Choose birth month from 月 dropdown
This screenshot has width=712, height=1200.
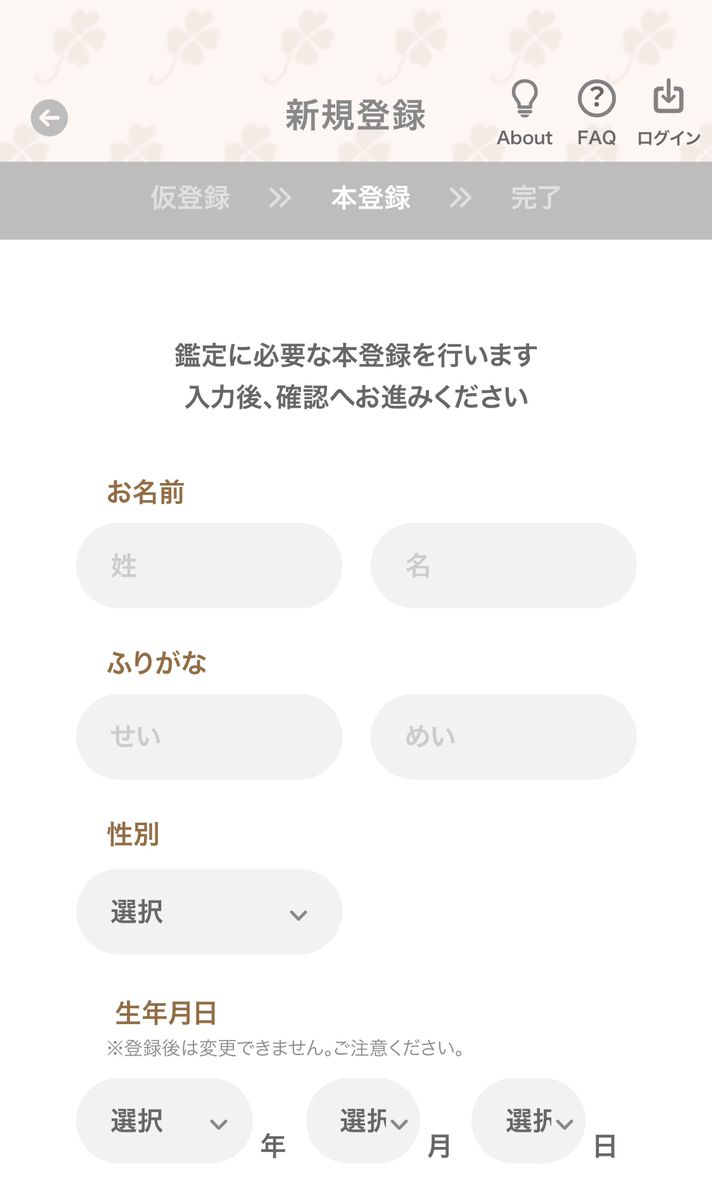pos(363,1121)
